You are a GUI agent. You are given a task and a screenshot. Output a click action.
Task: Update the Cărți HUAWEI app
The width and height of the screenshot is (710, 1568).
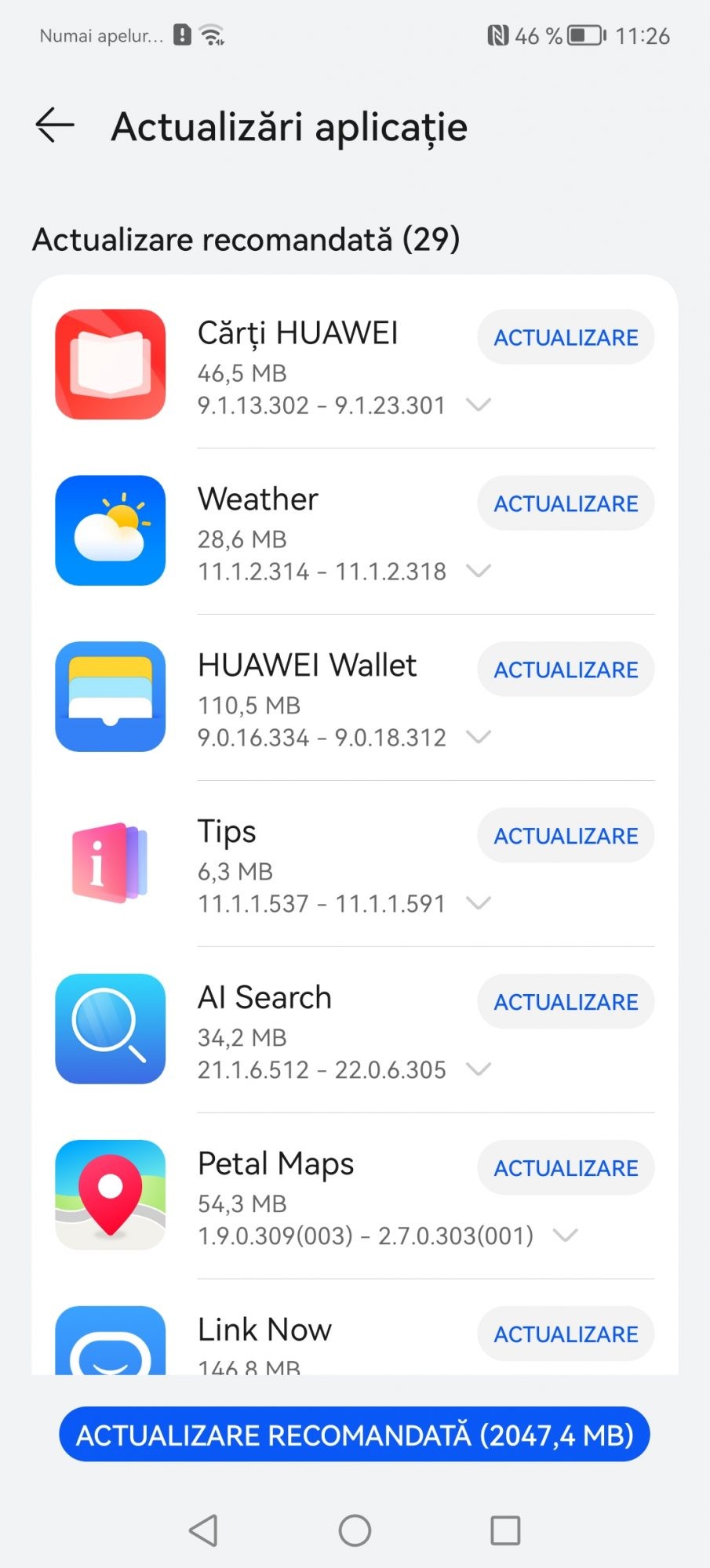click(566, 337)
